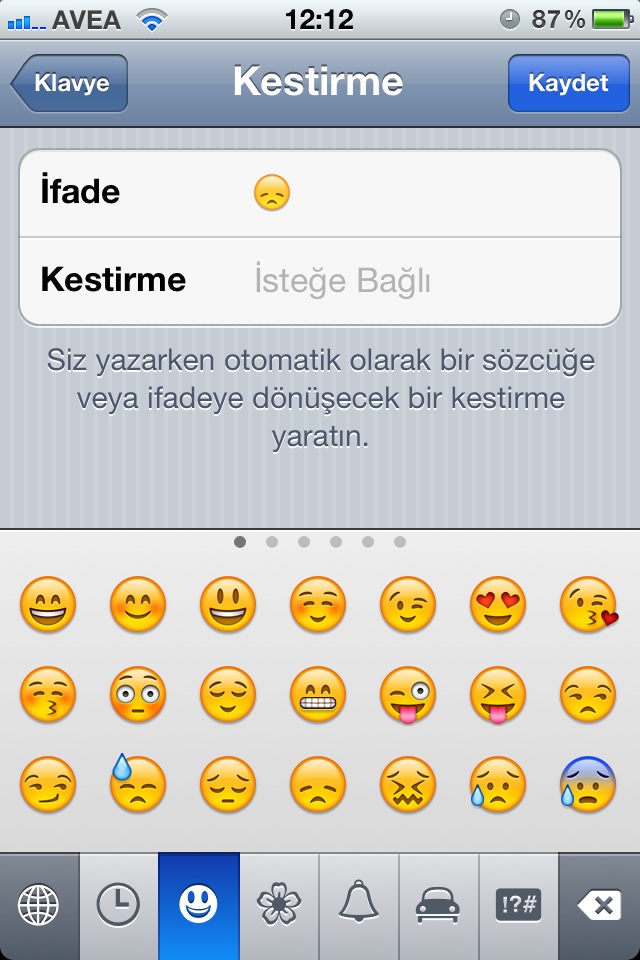This screenshot has height=960, width=640.
Task: Save the shortcut with Kaydet
Action: (568, 83)
